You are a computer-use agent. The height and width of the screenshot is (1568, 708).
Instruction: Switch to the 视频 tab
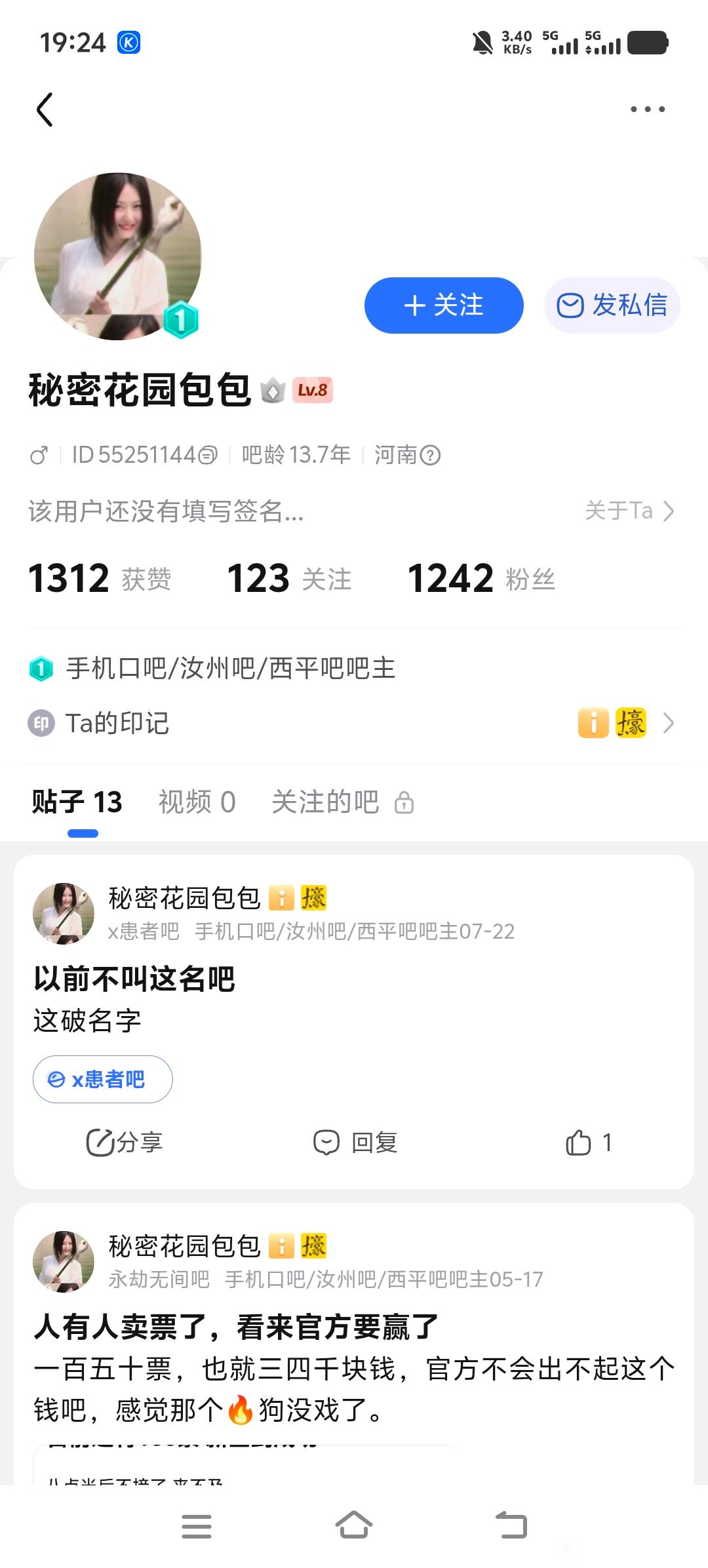click(197, 802)
